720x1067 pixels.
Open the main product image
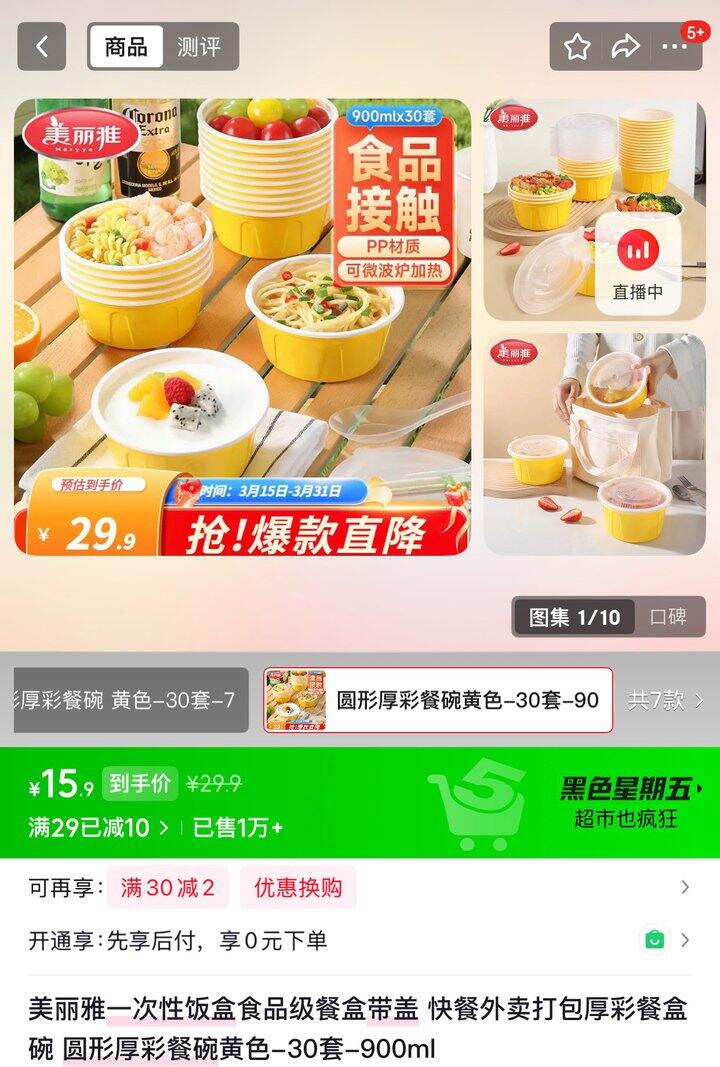coord(242,326)
